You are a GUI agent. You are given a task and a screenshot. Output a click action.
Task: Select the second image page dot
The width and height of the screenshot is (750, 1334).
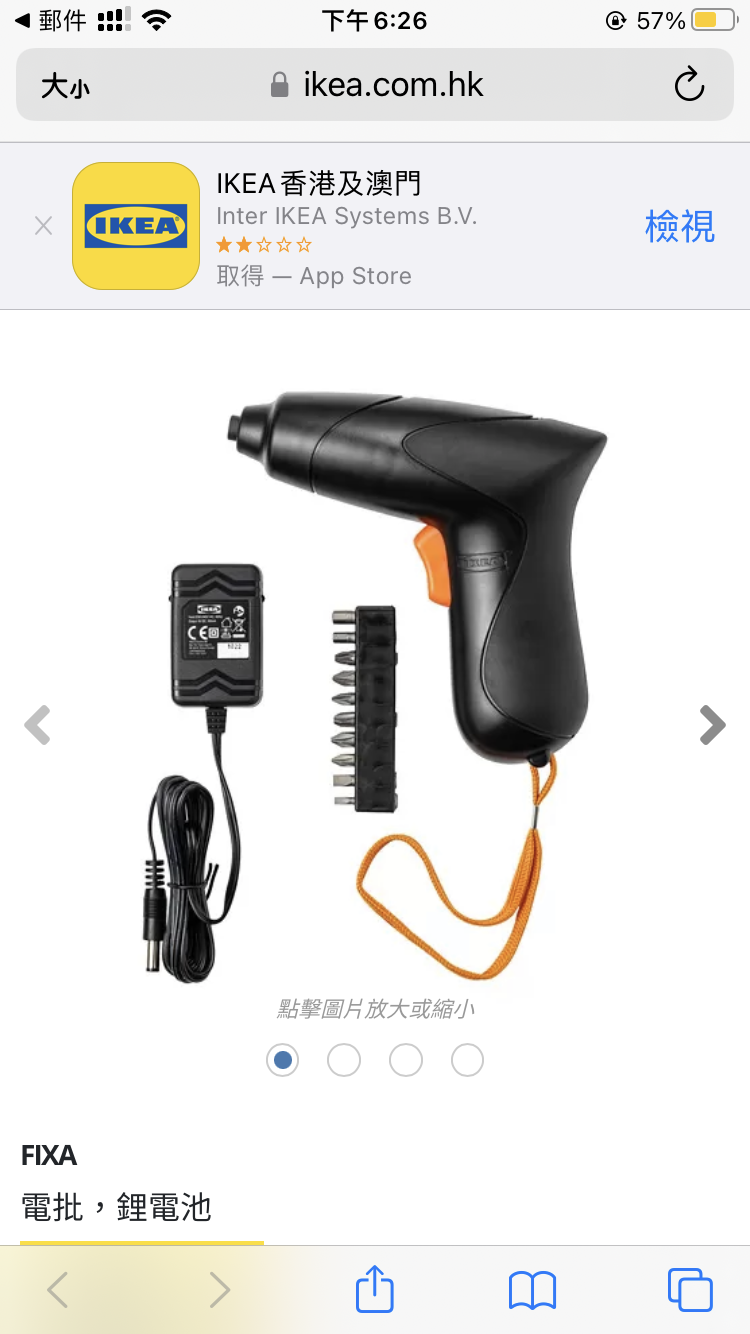pyautogui.click(x=344, y=1060)
